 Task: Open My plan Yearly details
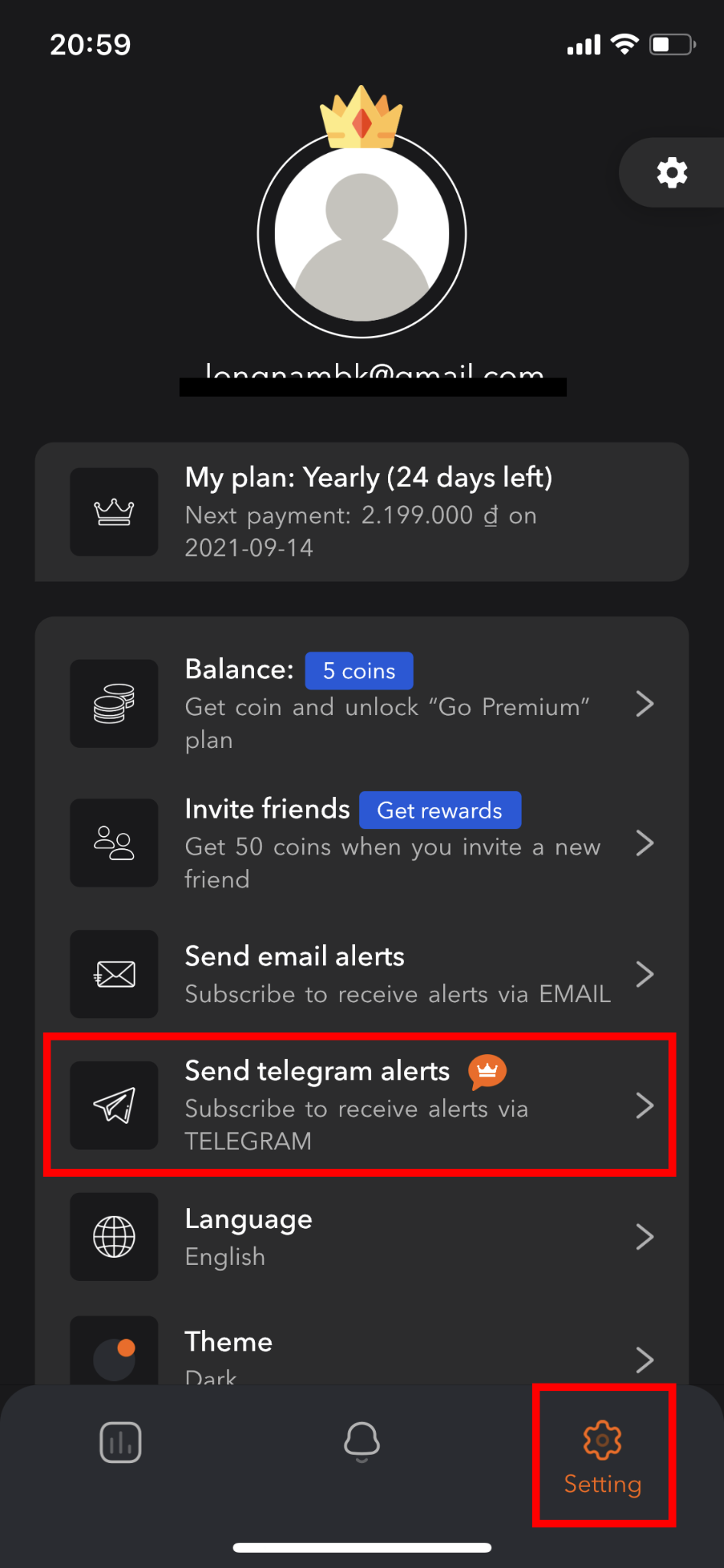pos(362,511)
